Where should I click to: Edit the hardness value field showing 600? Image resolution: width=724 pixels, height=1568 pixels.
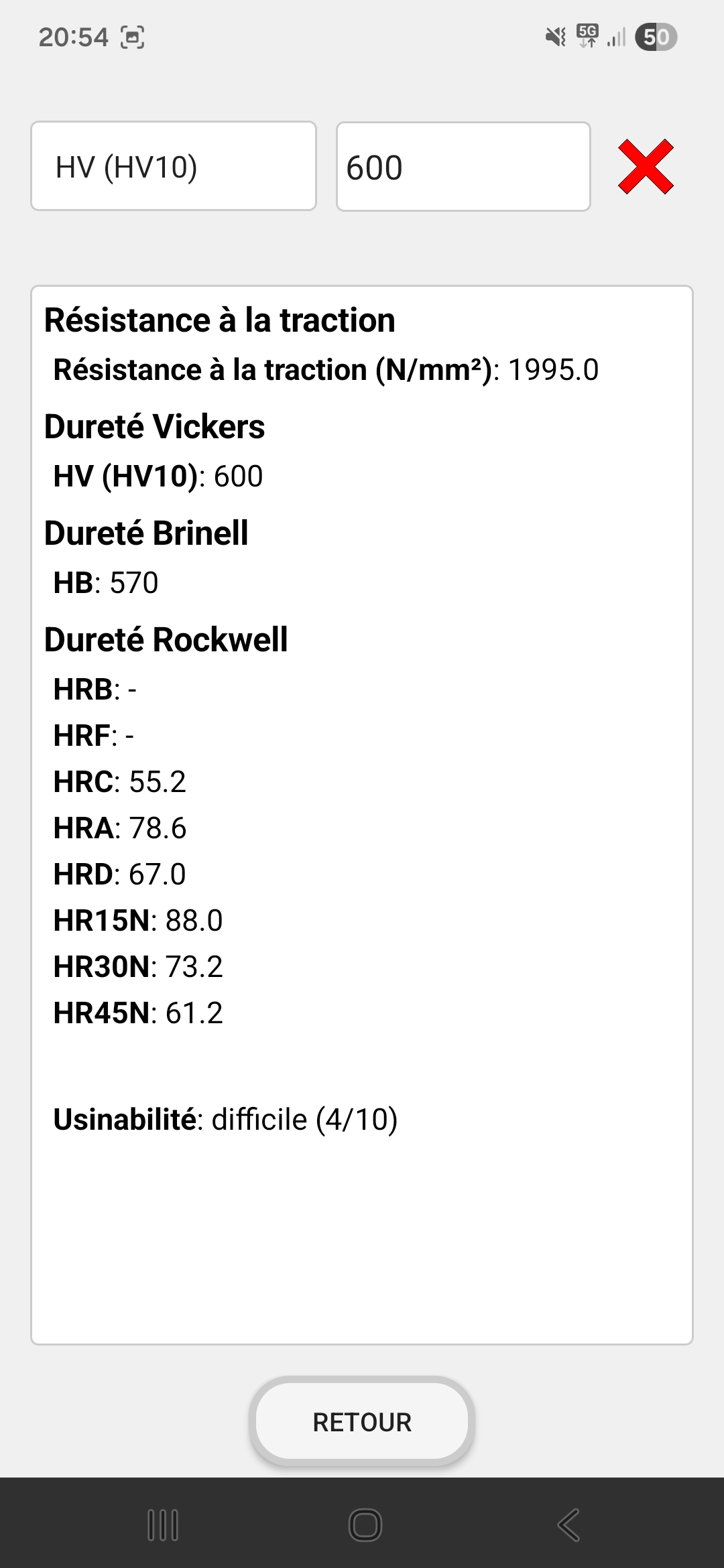463,166
